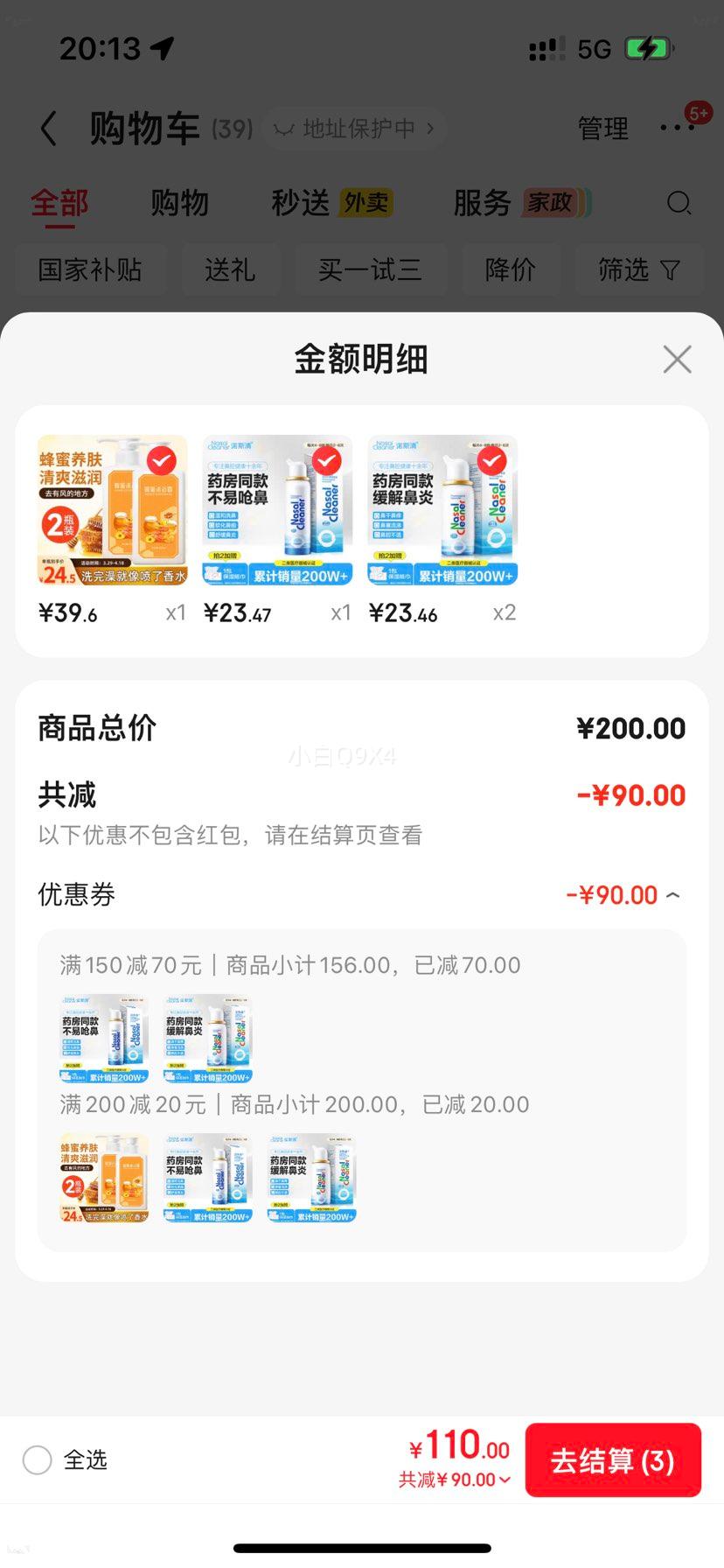
Task: Tap the back arrow to exit the cart
Action: point(48,128)
